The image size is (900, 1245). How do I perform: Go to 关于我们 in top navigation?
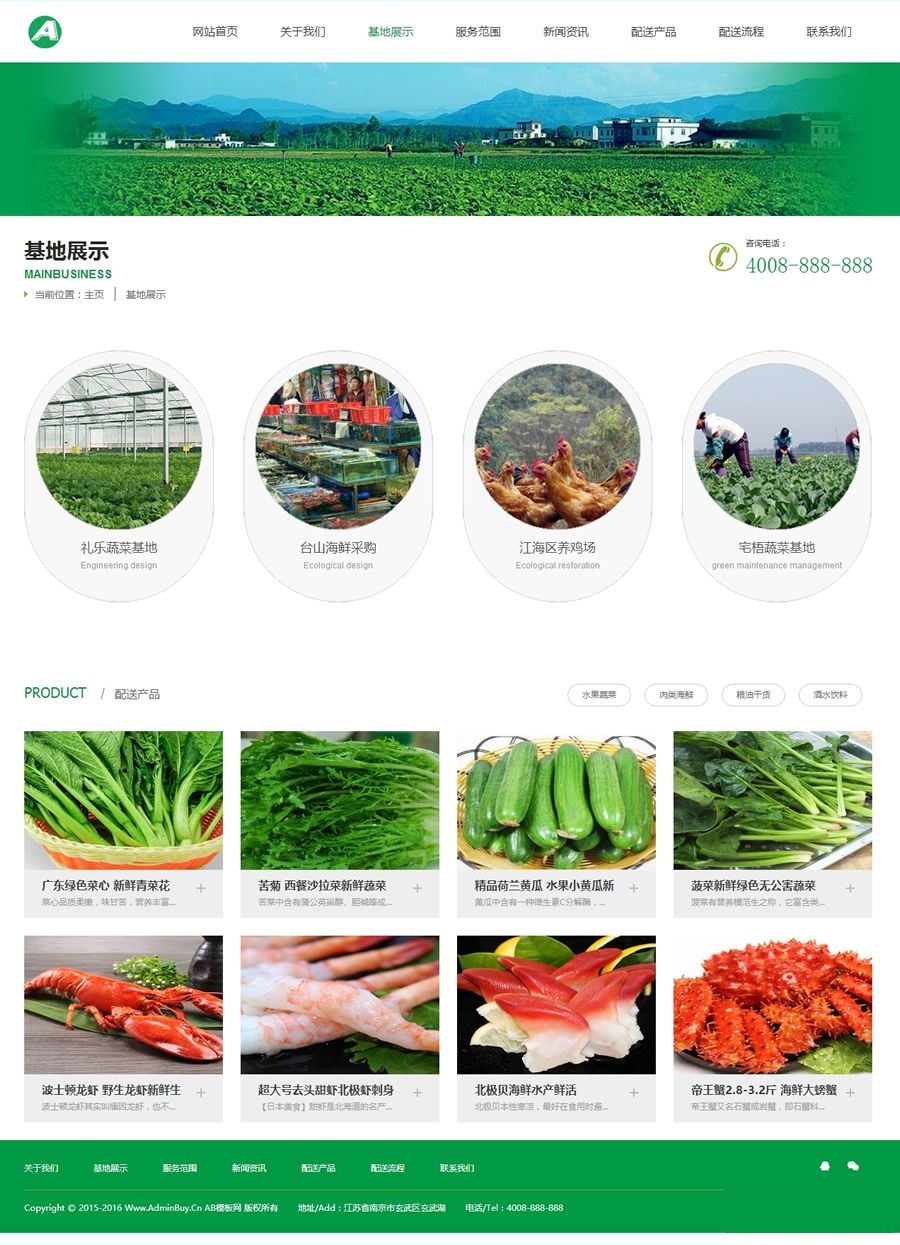(302, 32)
